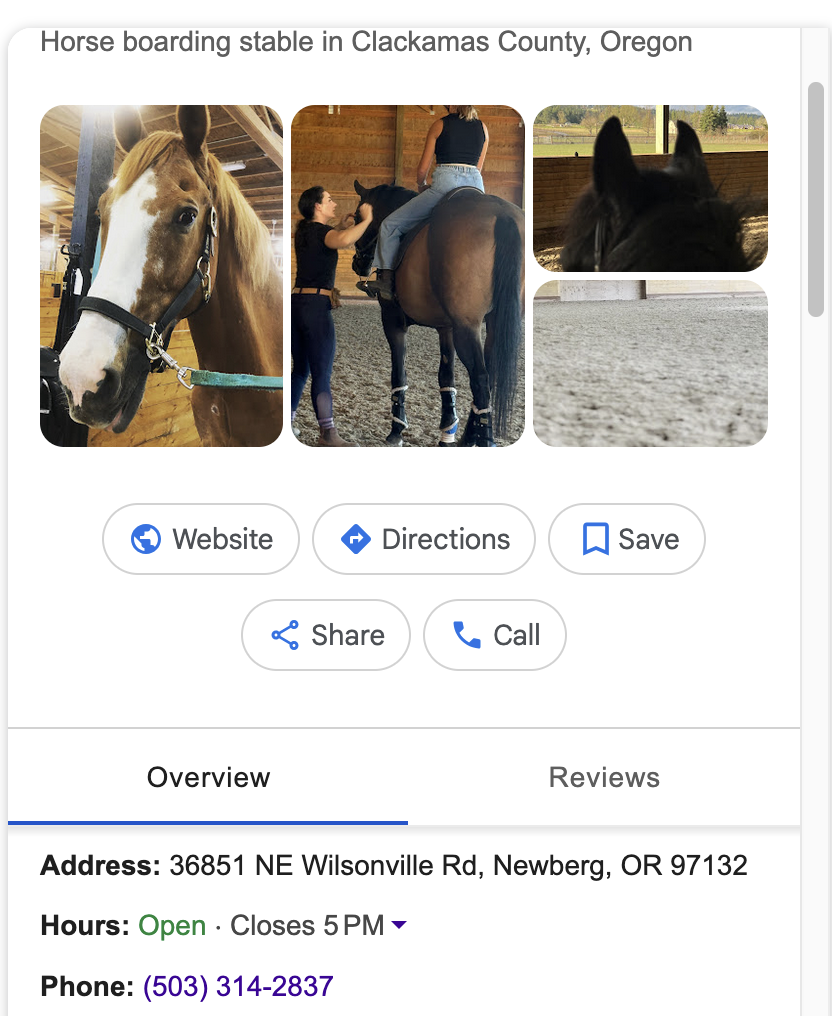The image size is (832, 1016).
Task: Expand the hours dropdown arrow
Action: click(399, 926)
